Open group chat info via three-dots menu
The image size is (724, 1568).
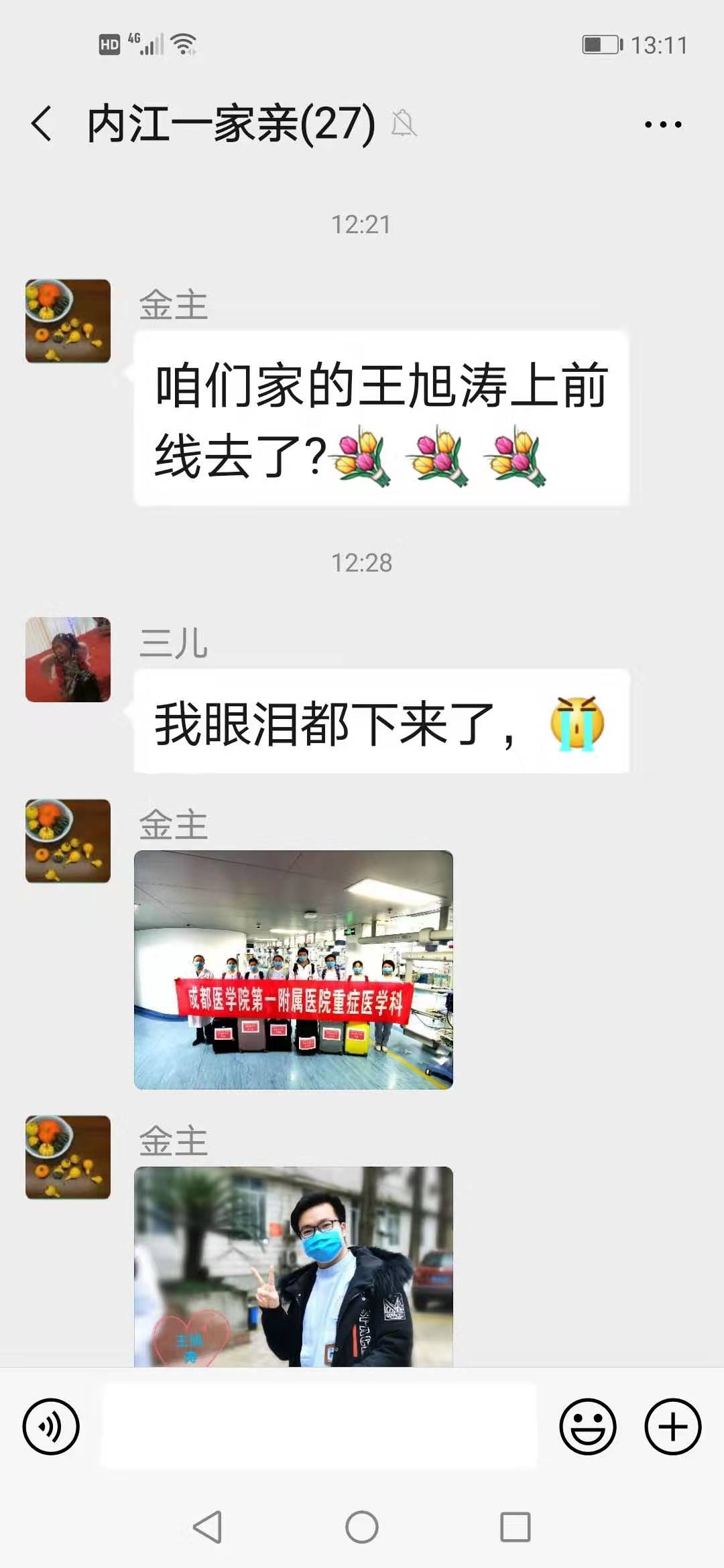pyautogui.click(x=662, y=124)
